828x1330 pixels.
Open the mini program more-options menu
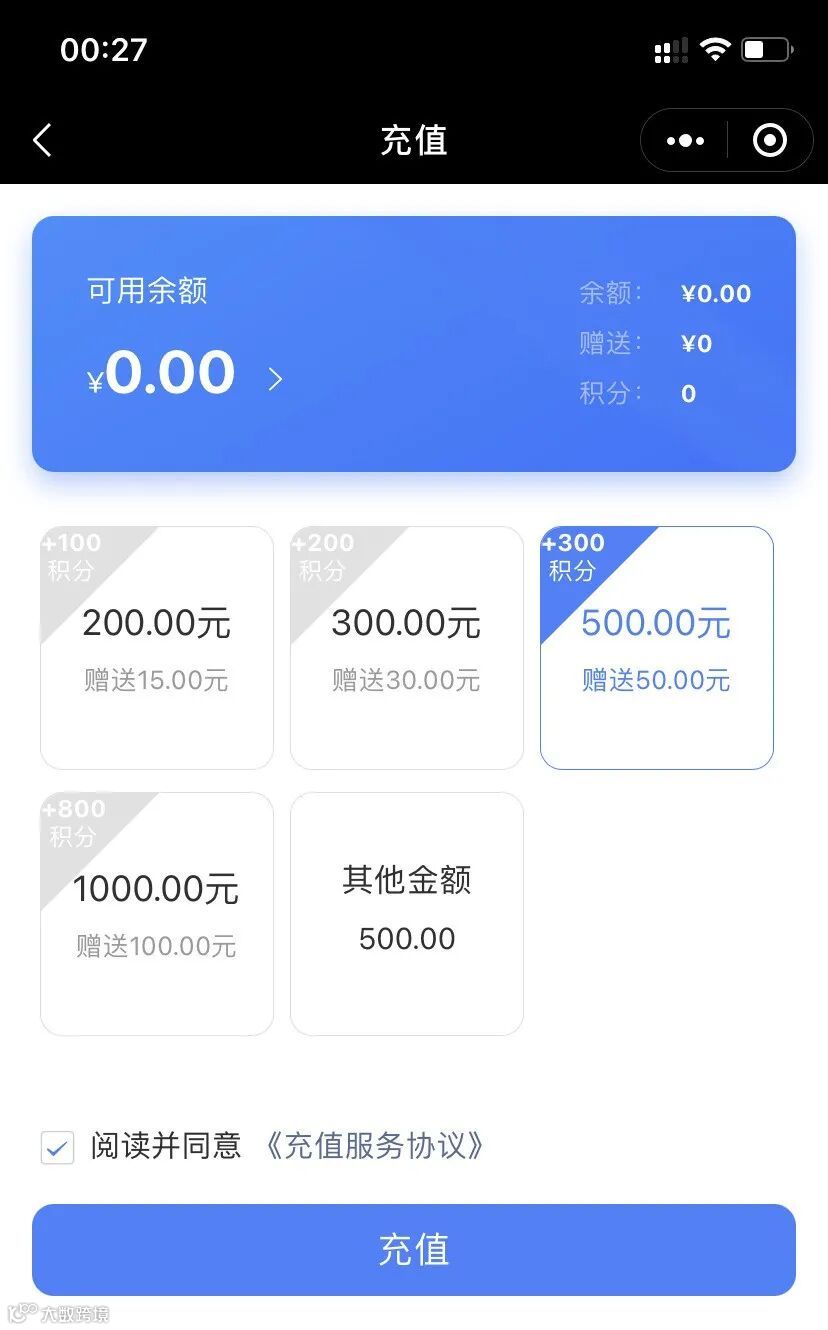point(685,141)
